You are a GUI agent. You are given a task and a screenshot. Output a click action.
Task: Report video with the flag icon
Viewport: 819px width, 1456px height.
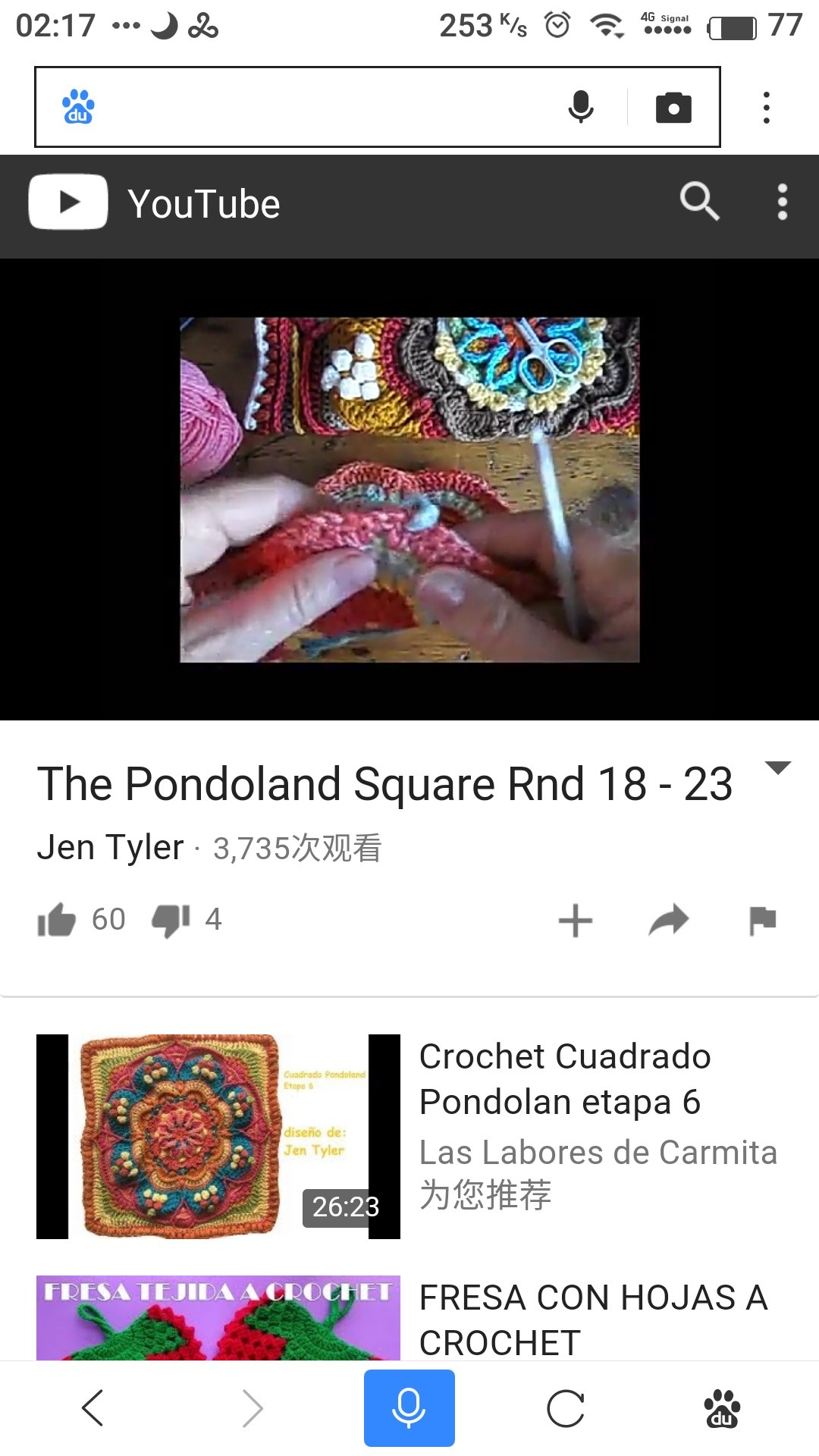pos(762,921)
